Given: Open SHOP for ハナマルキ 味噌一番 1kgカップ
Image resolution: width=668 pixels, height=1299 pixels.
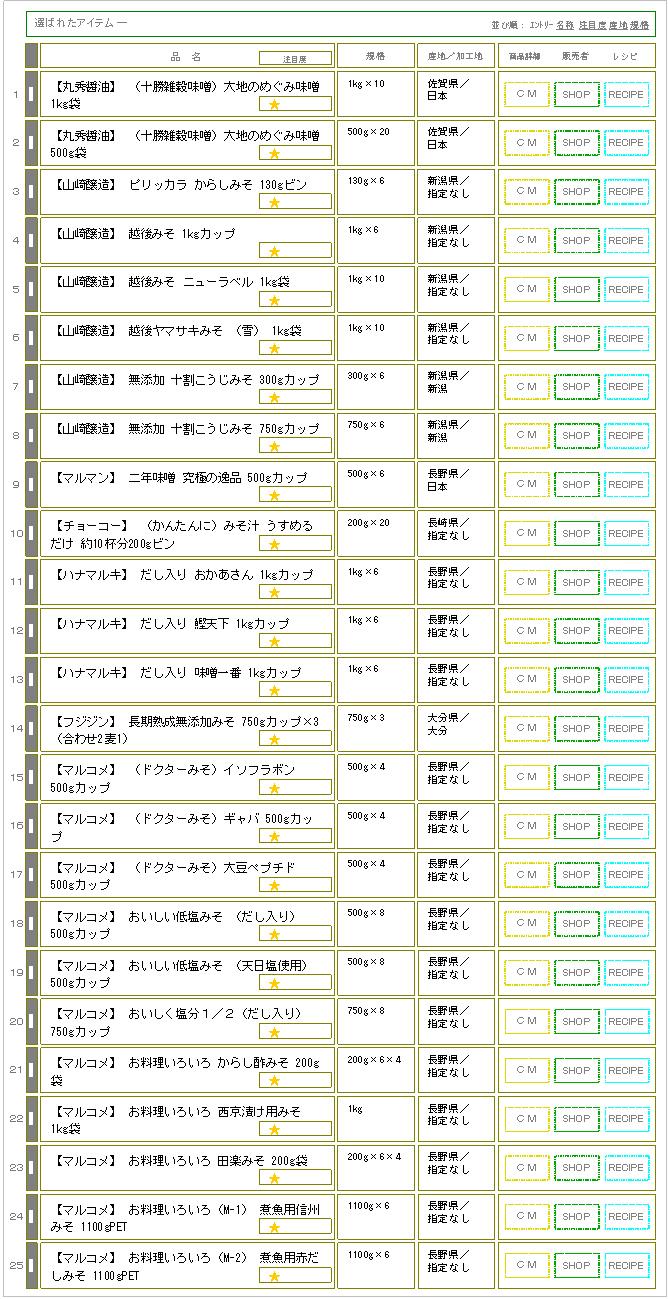Looking at the screenshot, I should click(x=577, y=680).
